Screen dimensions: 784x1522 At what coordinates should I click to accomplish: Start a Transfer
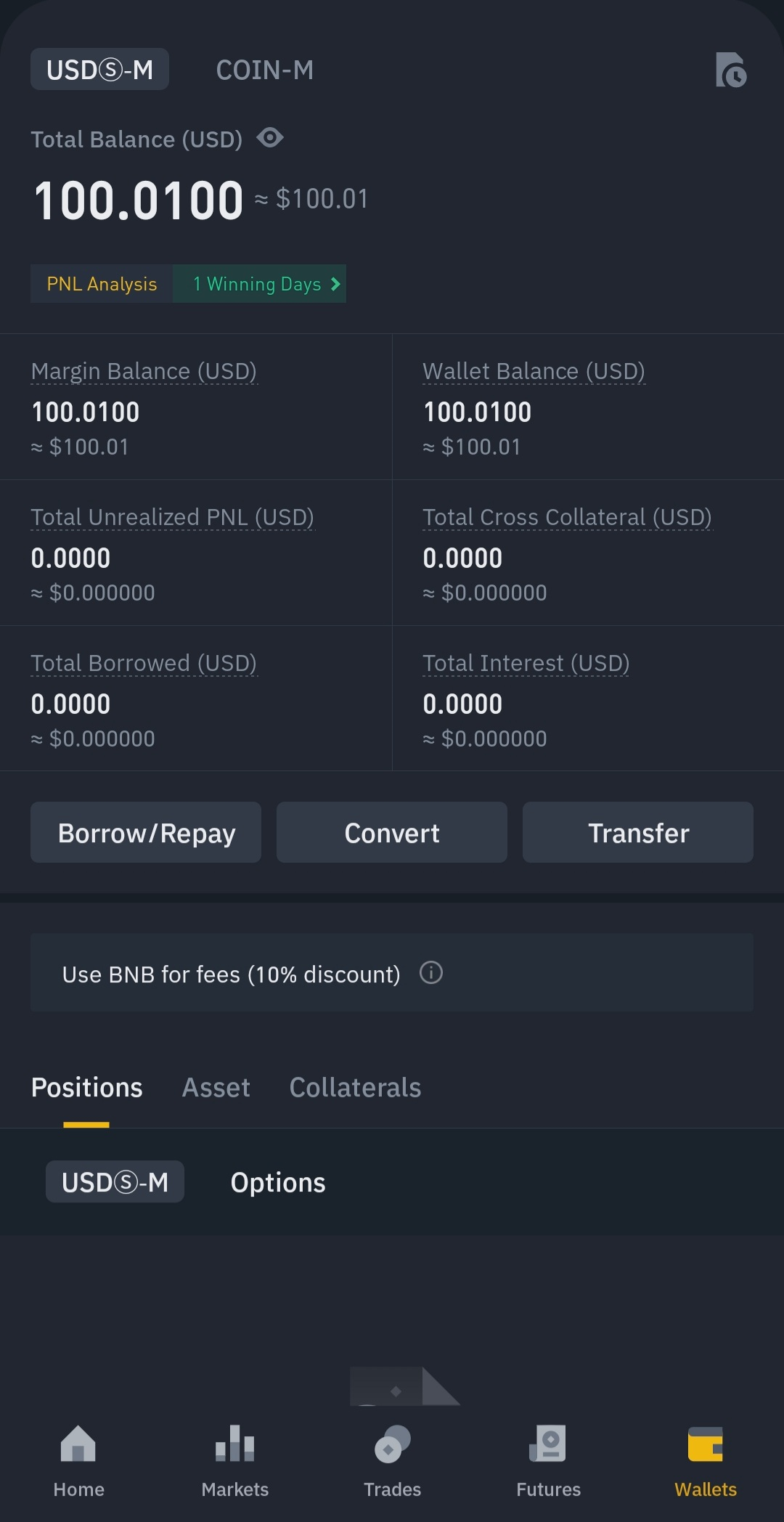(x=637, y=833)
